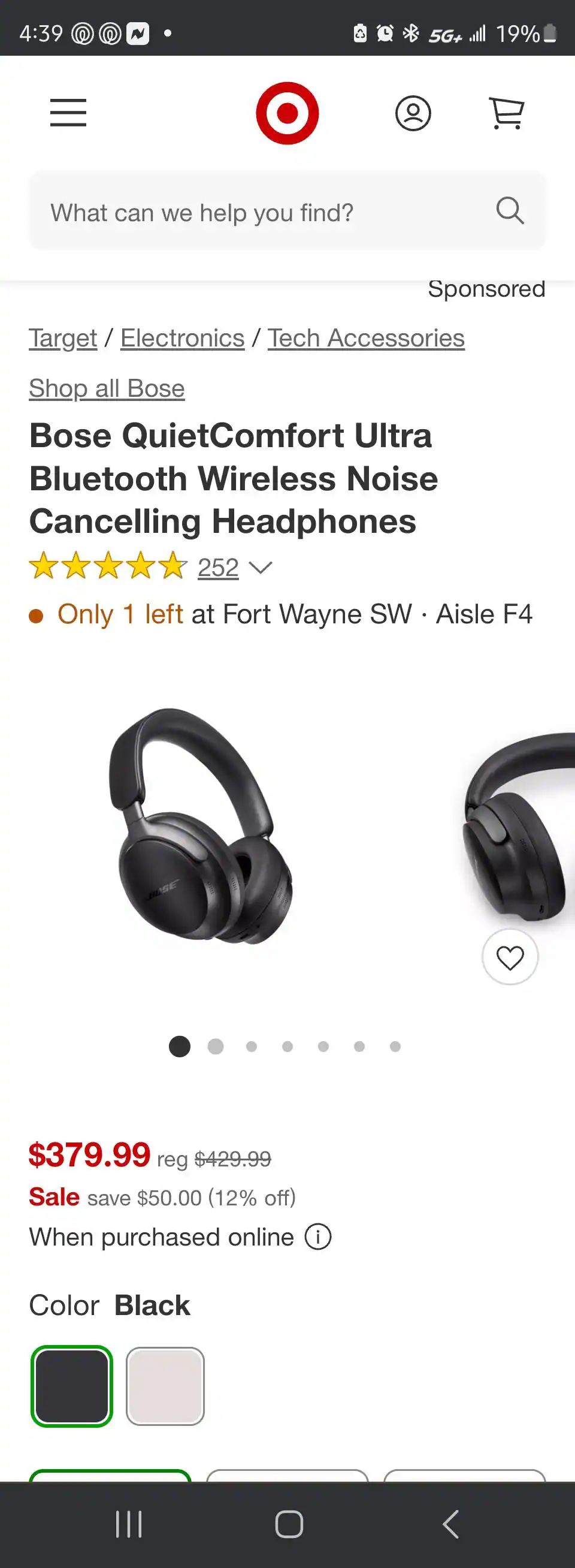The height and width of the screenshot is (1568, 575).
Task: Expand the ratings breakdown chevron
Action: click(261, 568)
